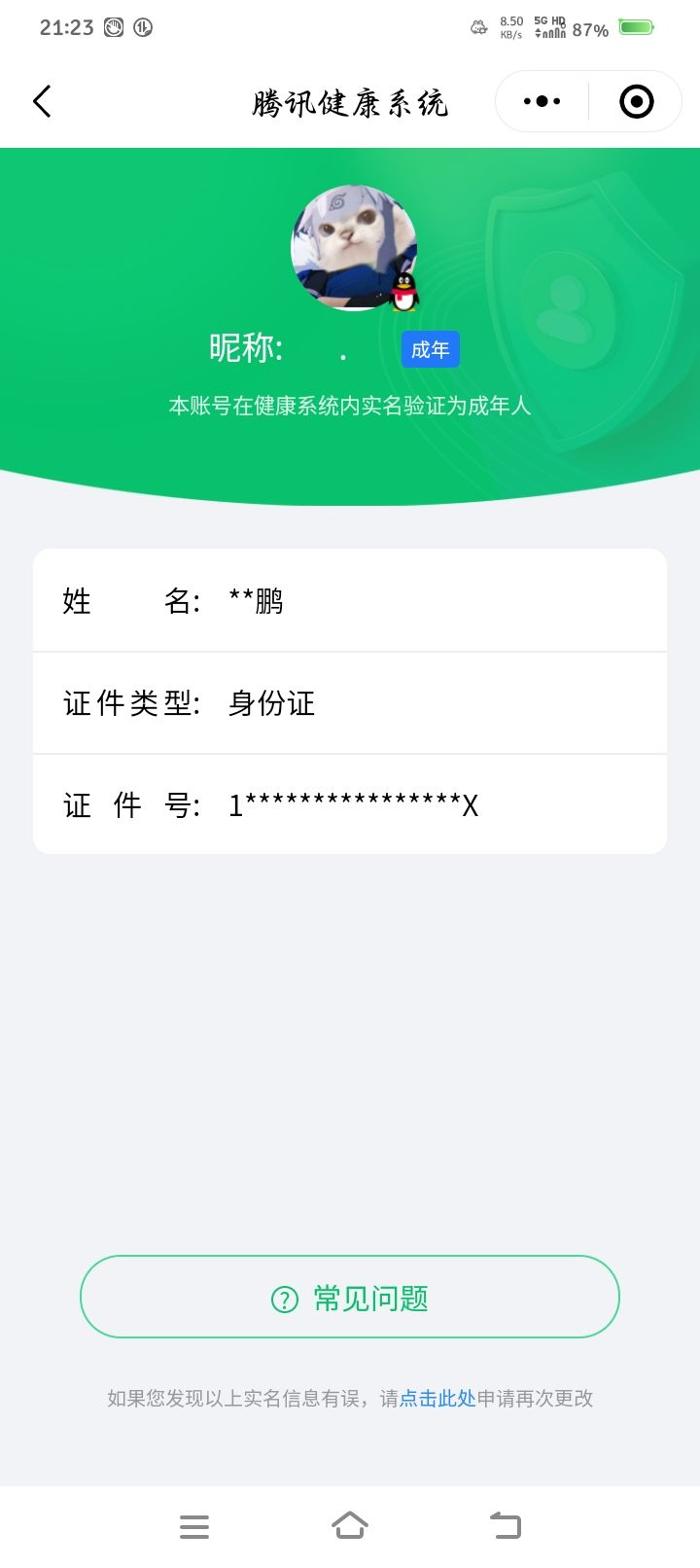Image resolution: width=700 pixels, height=1568 pixels.
Task: Tap the 点击此处 link to request changes
Action: [x=436, y=1399]
